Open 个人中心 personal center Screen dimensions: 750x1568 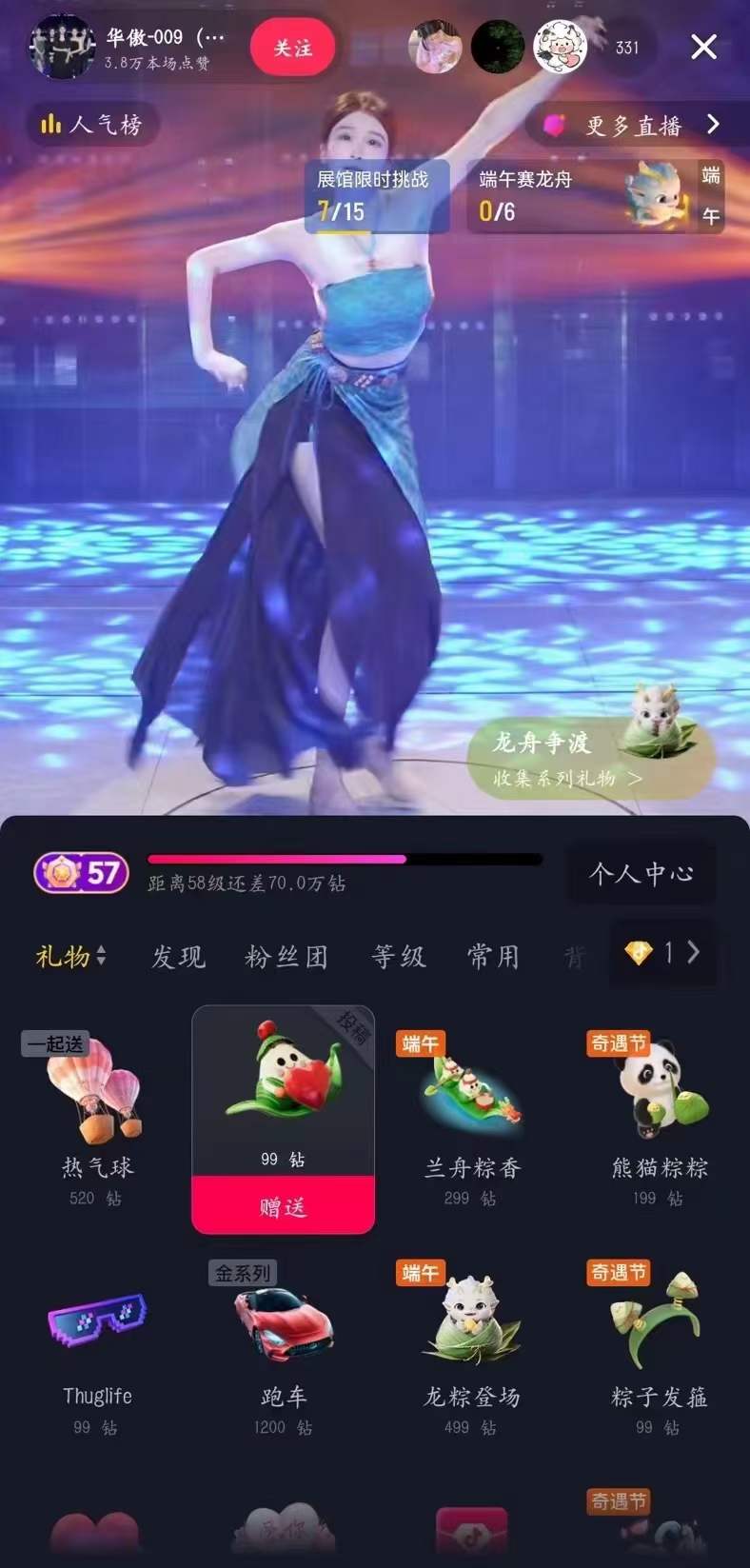[641, 873]
